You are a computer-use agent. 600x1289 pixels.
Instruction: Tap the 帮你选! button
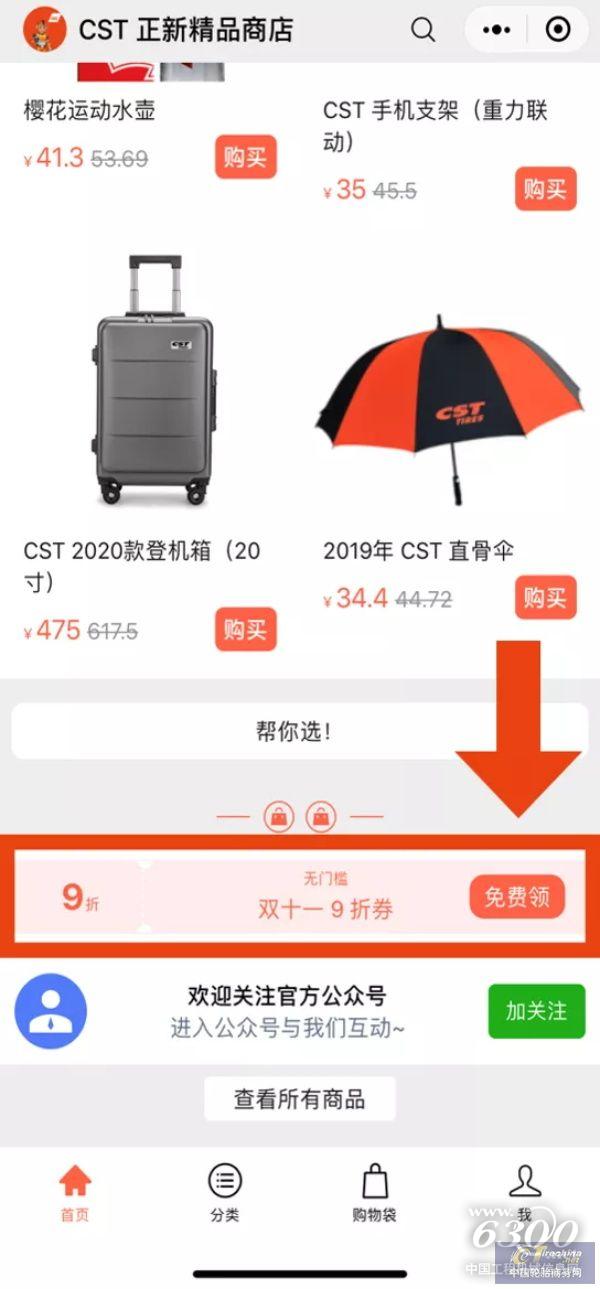[299, 731]
